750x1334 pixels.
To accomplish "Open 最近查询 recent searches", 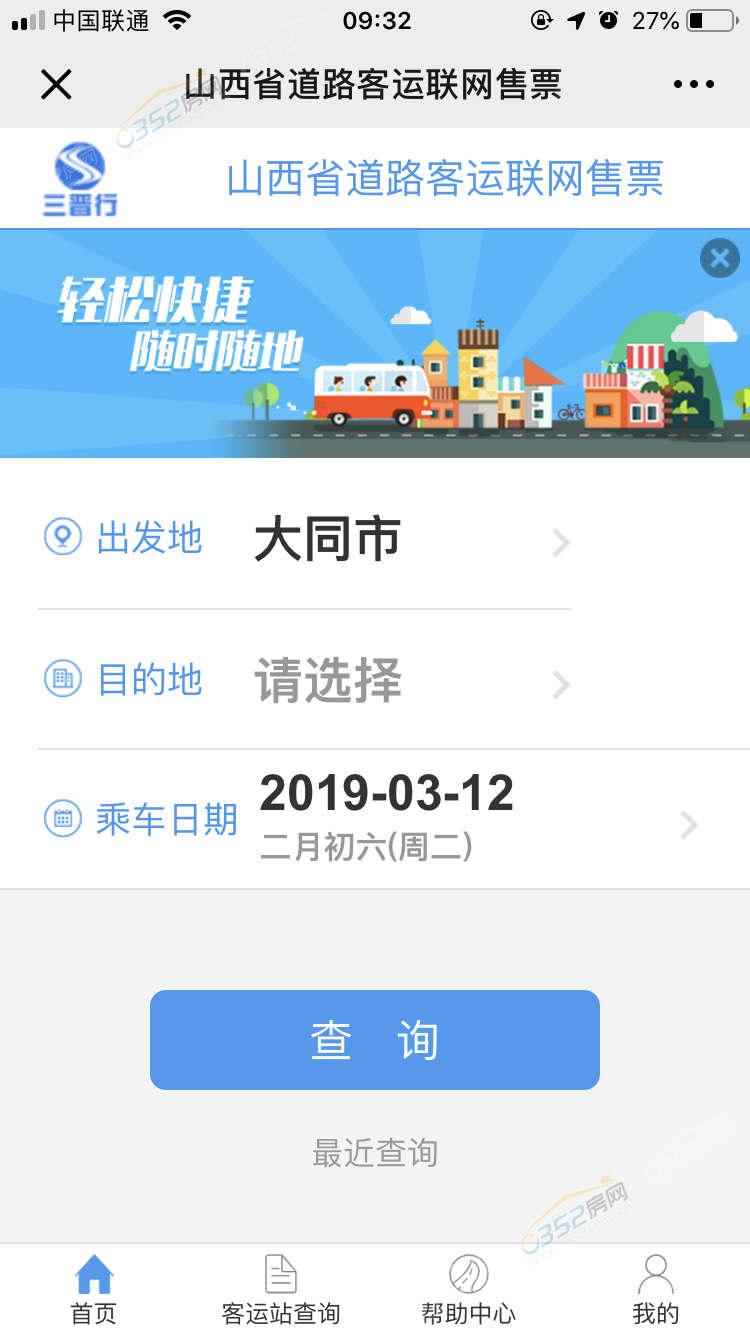I will tap(375, 1152).
